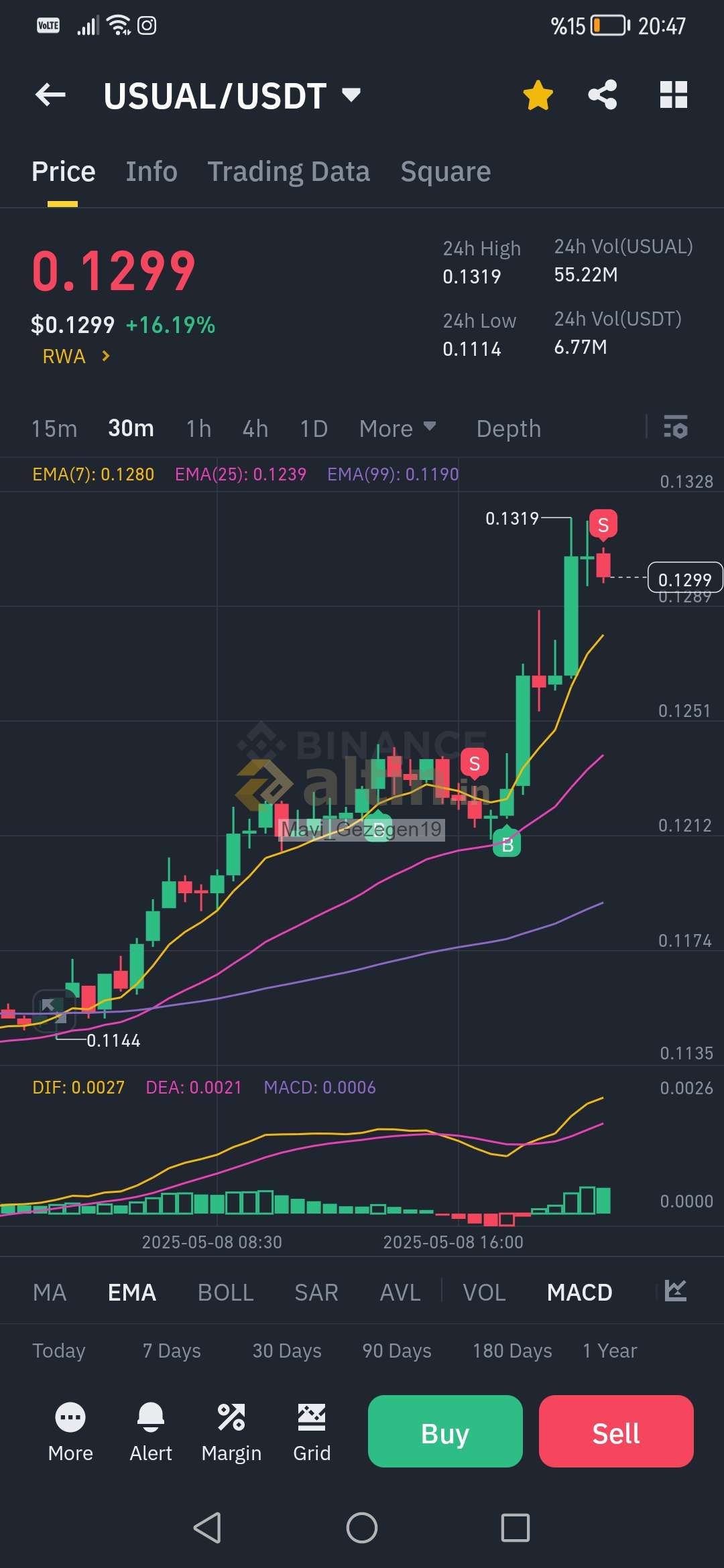724x1568 pixels.
Task: Enable the BOLL indicator
Action: pos(225,1293)
